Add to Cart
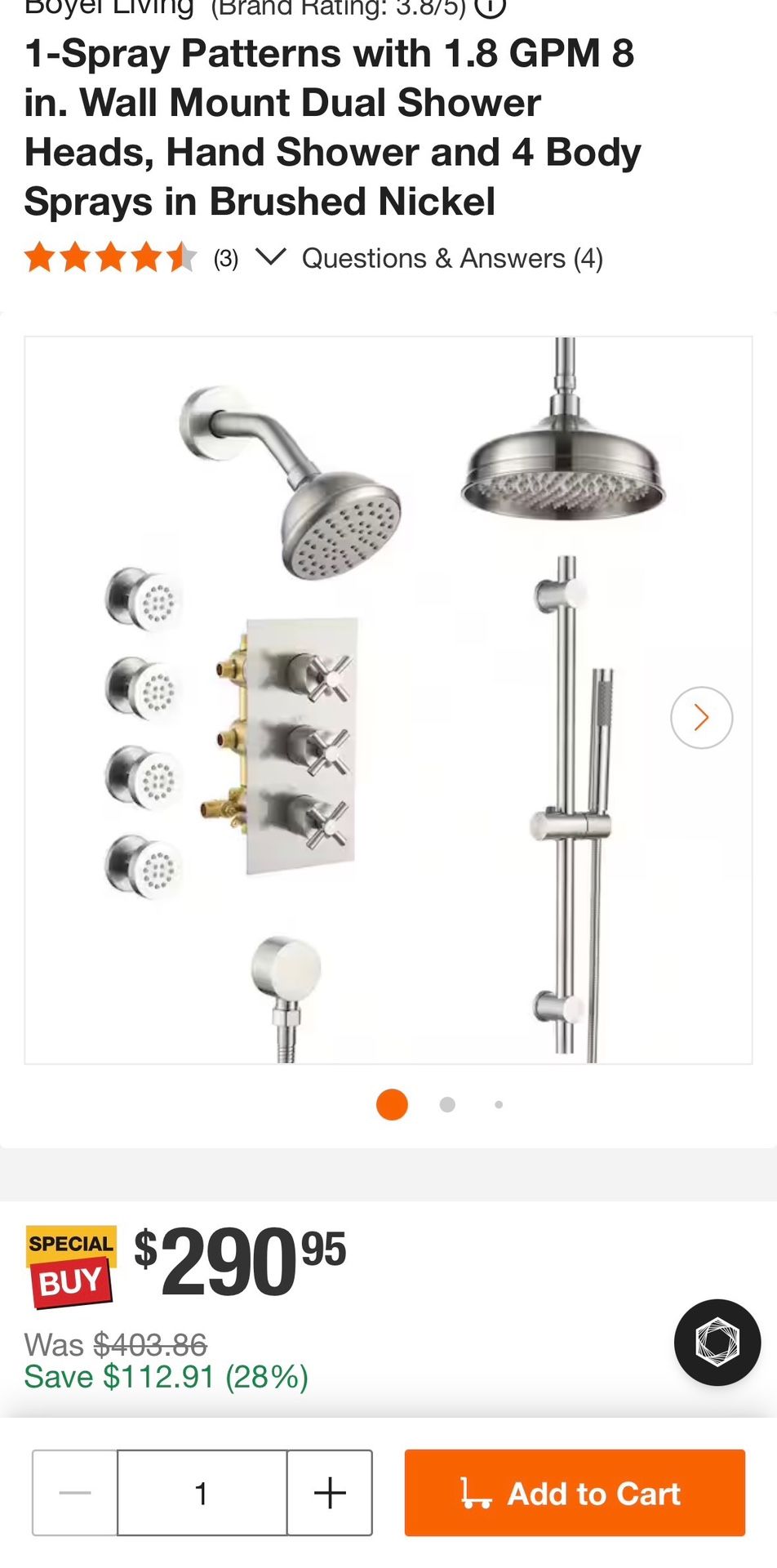 (575, 1493)
